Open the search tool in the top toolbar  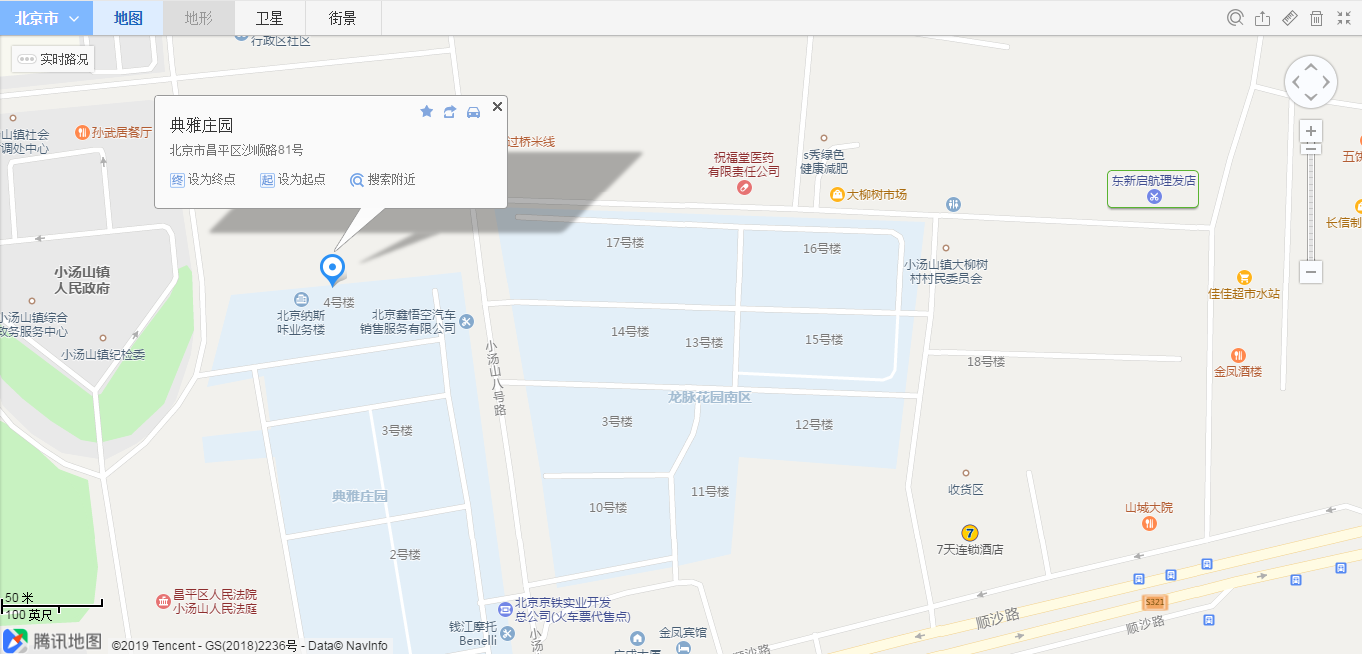[x=1235, y=18]
